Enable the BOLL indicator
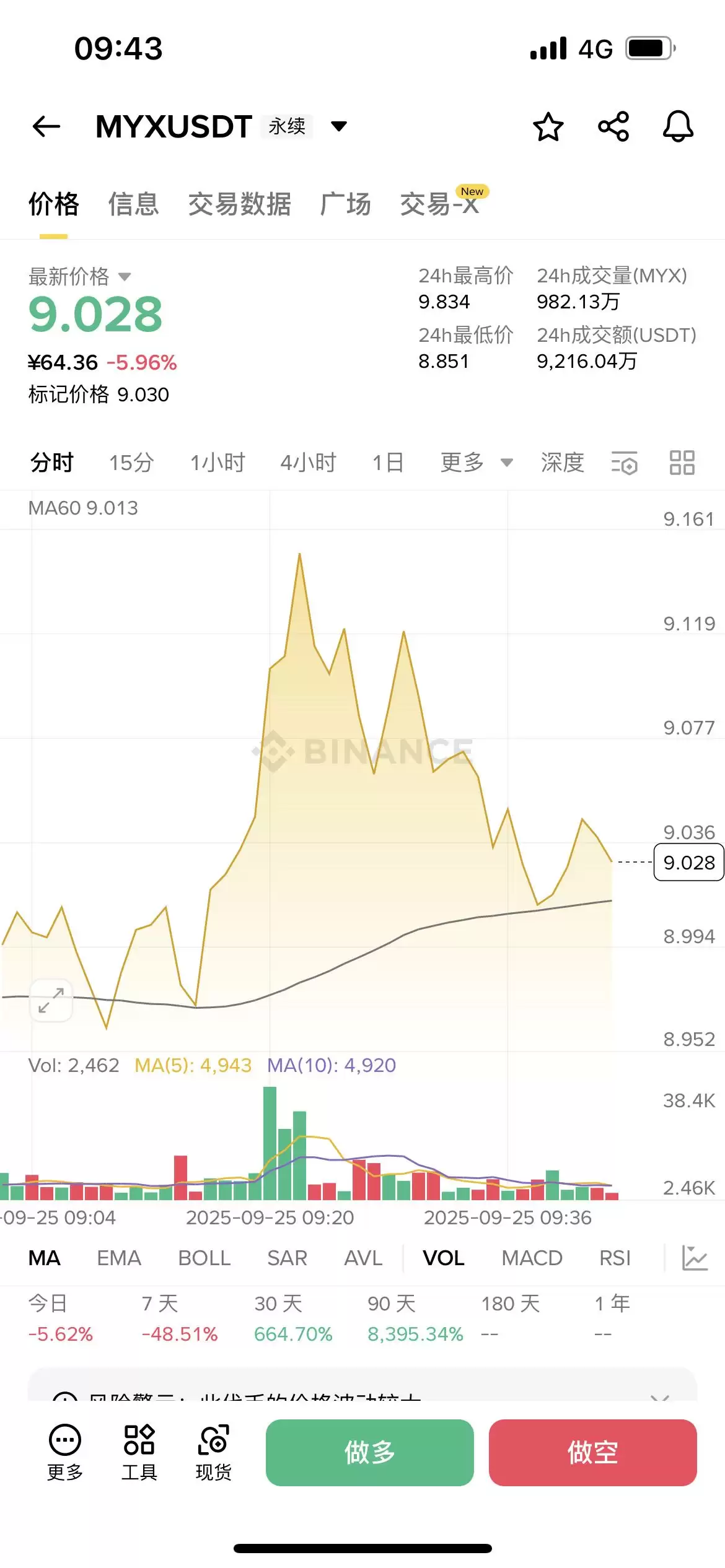This screenshot has width=725, height=1568. pos(204,1258)
